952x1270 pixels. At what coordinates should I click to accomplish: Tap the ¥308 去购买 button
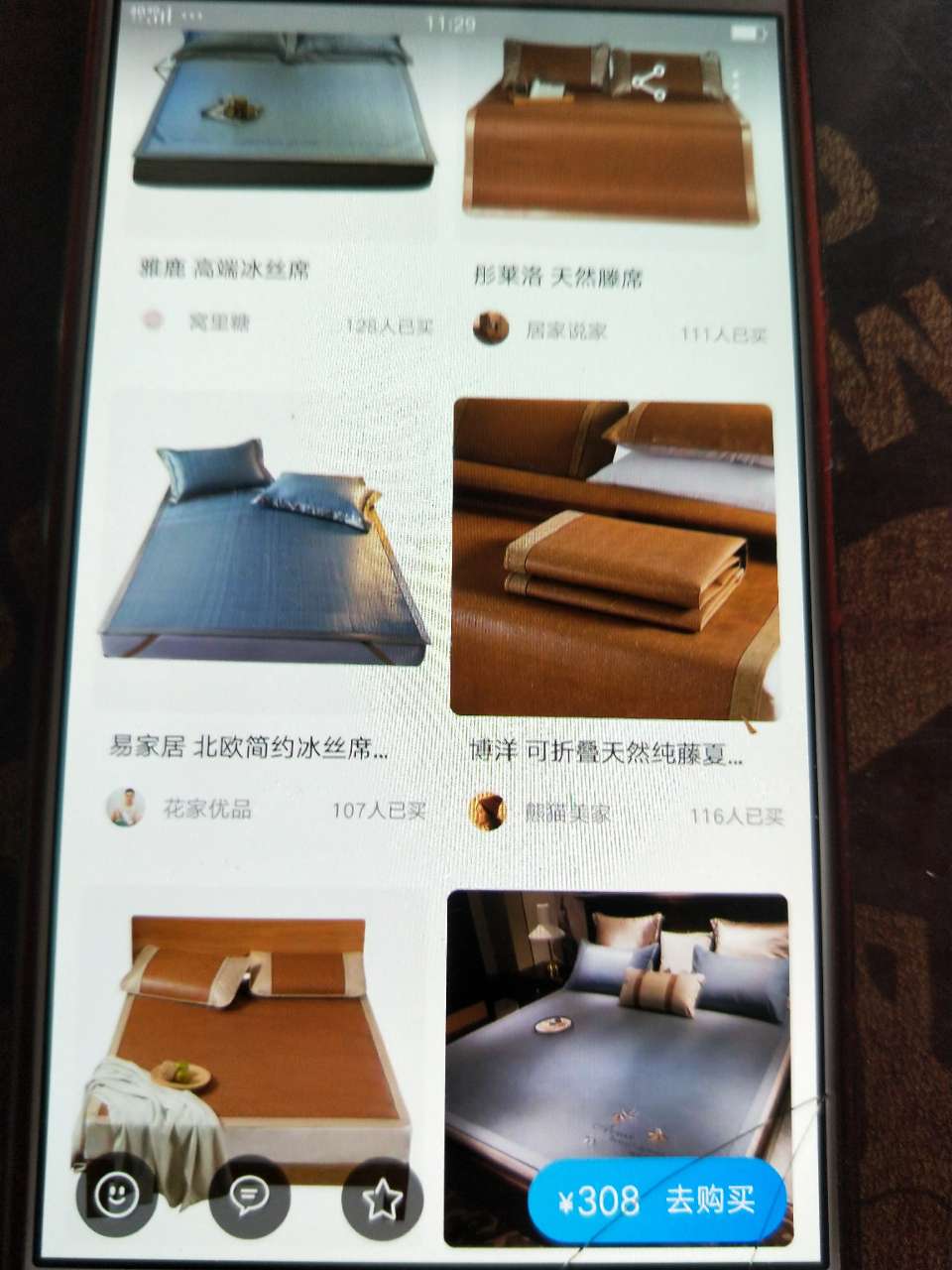click(x=657, y=1202)
